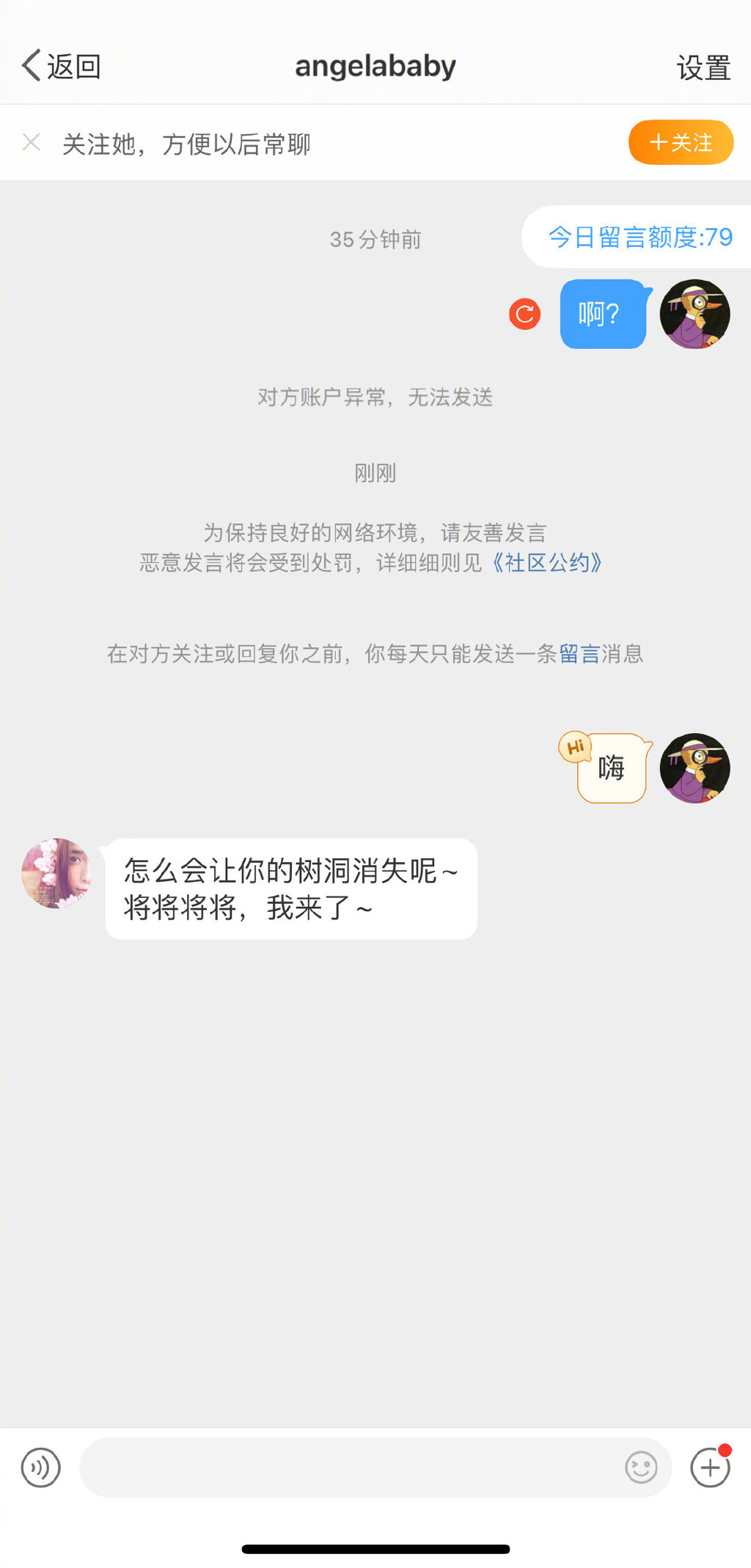Switch to voice message input

[40, 1468]
